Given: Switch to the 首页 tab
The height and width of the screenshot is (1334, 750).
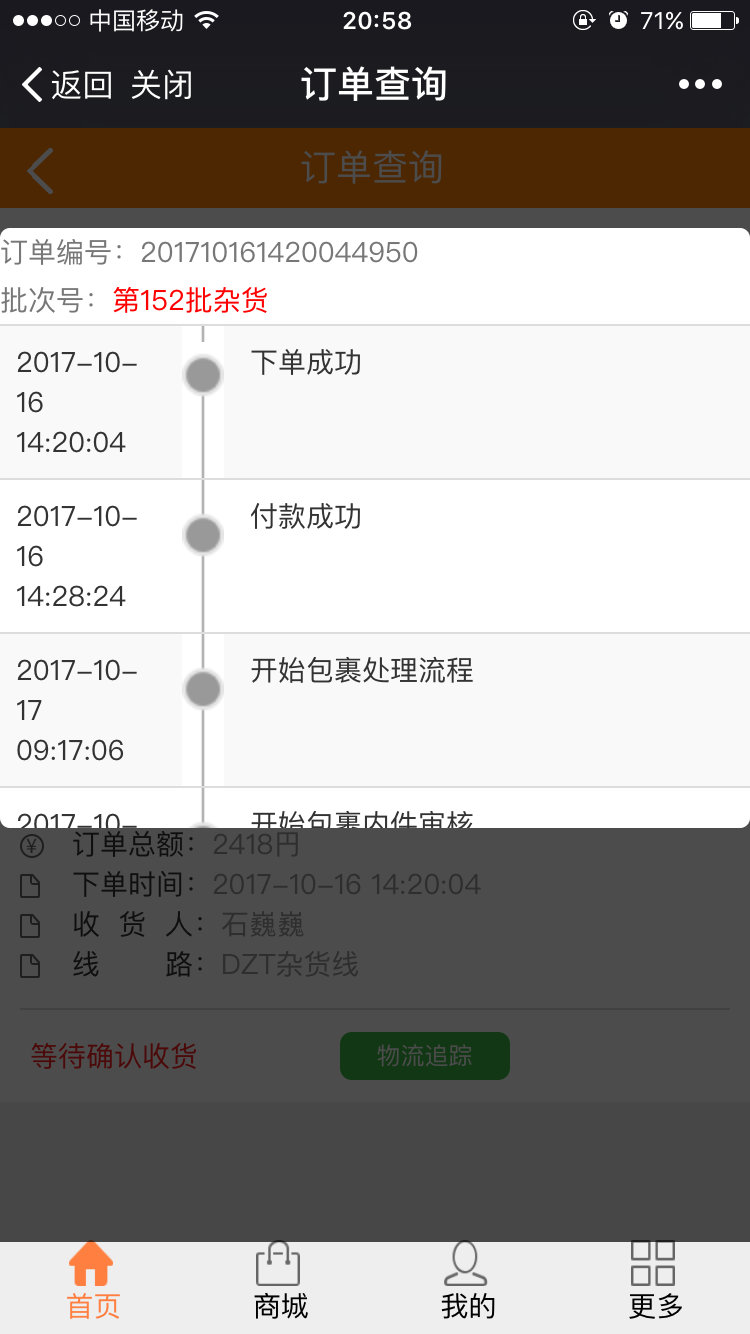Looking at the screenshot, I should pos(93,1280).
